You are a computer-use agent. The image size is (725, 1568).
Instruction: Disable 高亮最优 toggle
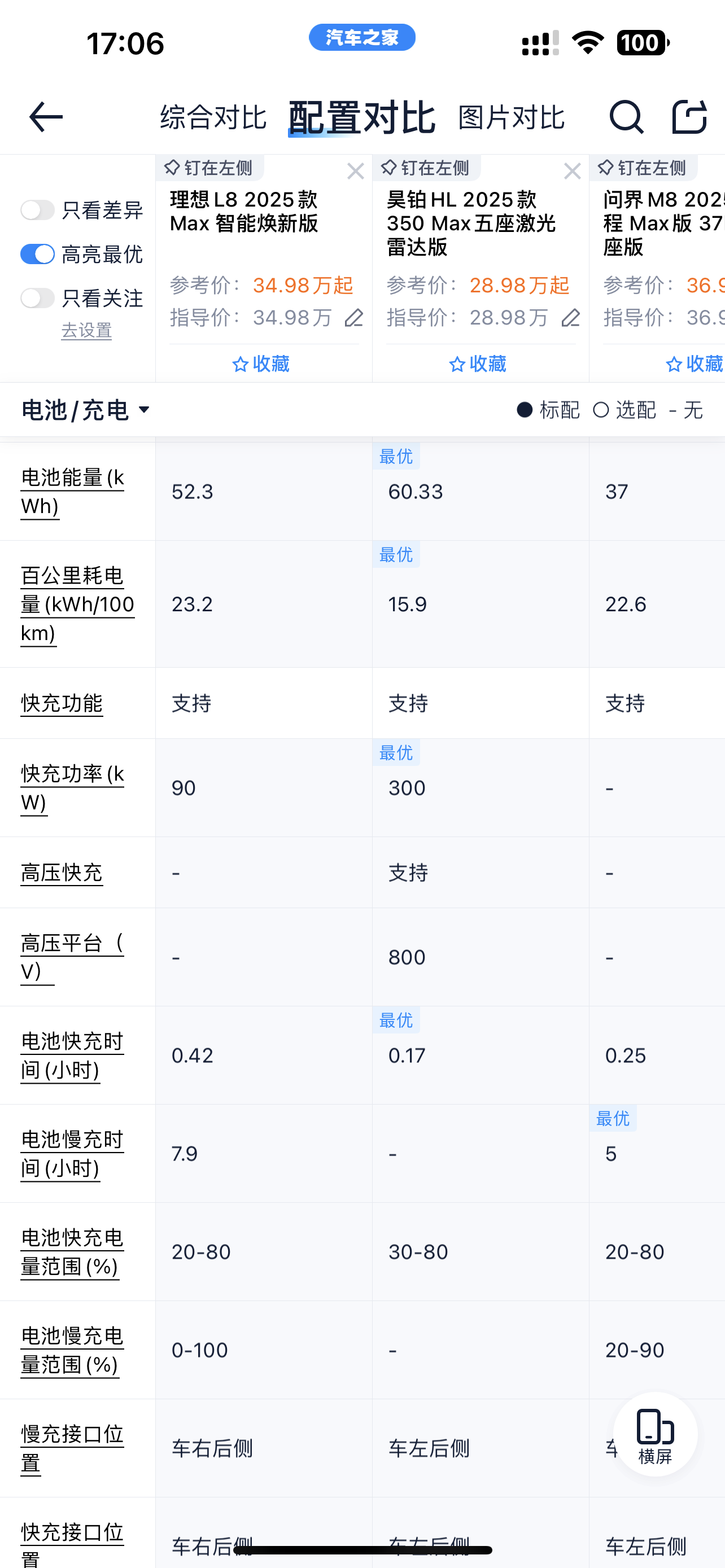37,254
